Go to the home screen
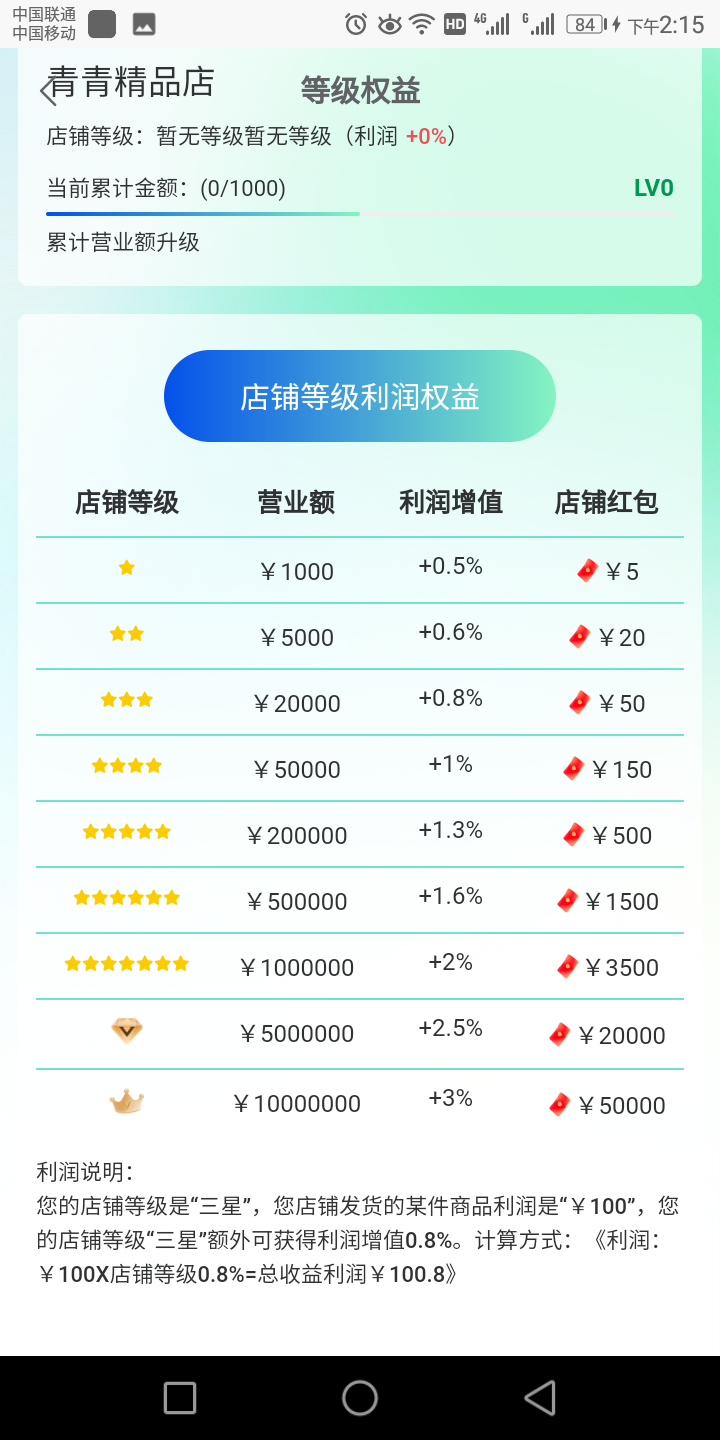This screenshot has width=720, height=1440. [360, 1397]
